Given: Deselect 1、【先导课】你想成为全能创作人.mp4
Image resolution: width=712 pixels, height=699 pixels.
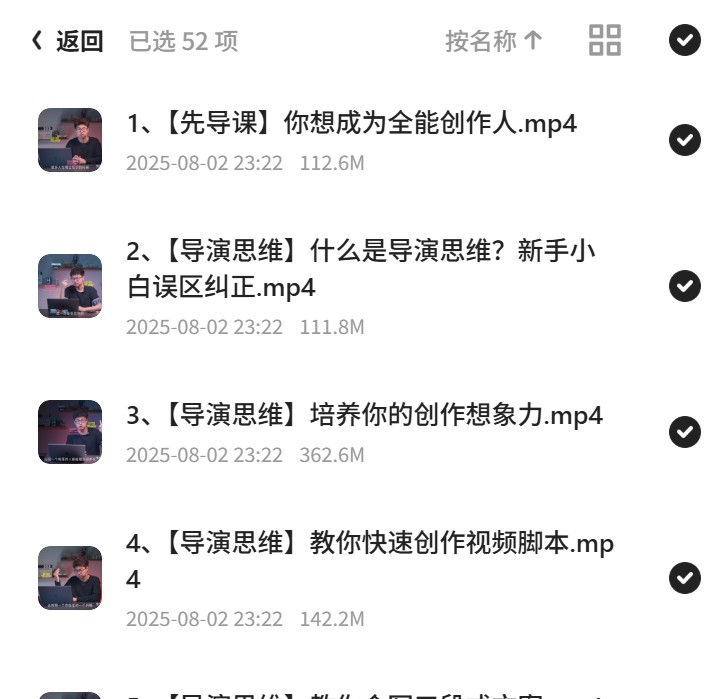Looking at the screenshot, I should (684, 140).
